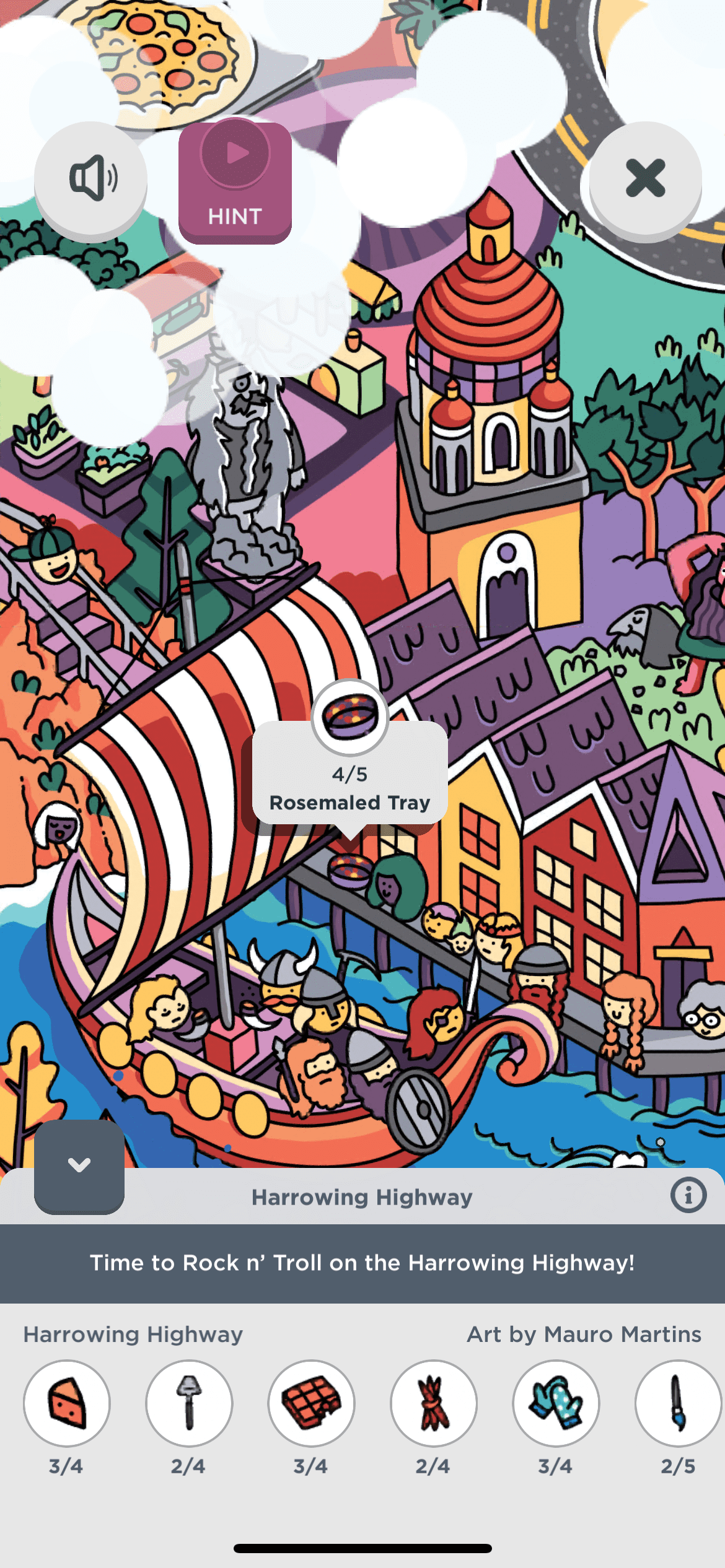Select the blue mittens item
725x1568 pixels.
point(556,1403)
